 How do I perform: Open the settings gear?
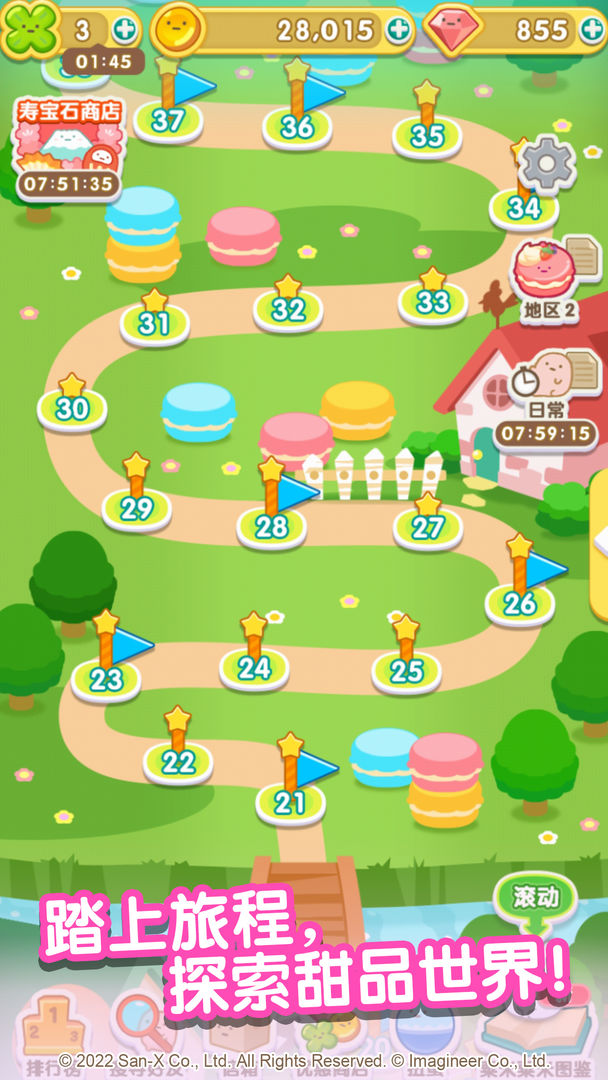546,165
